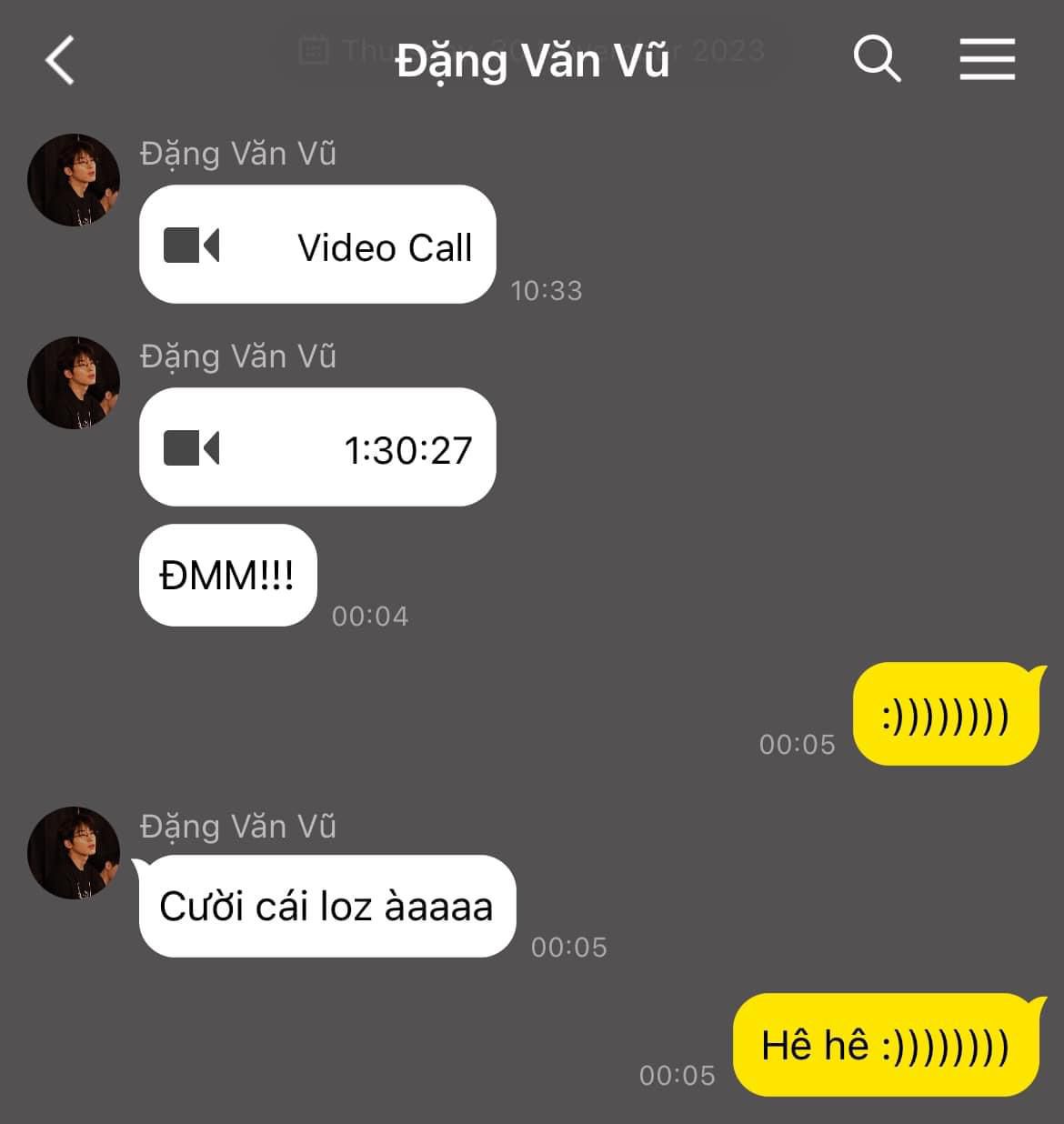This screenshot has height=1124, width=1064.
Task: View the profile photo beside Video Call bubble
Action: pyautogui.click(x=74, y=180)
